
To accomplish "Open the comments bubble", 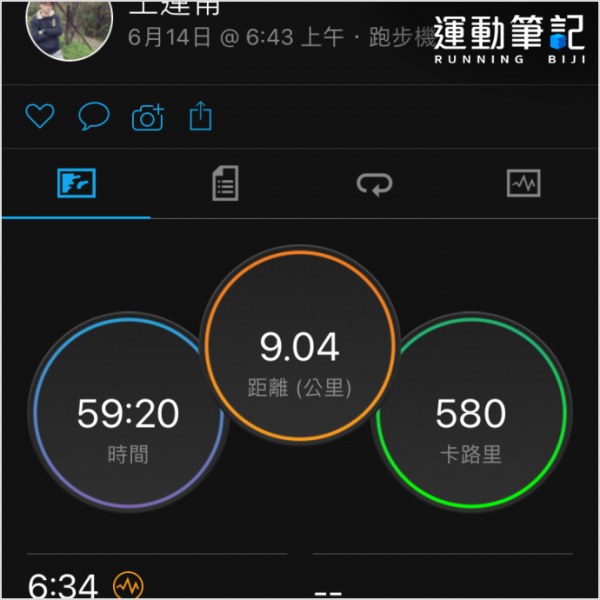I will [x=93, y=117].
